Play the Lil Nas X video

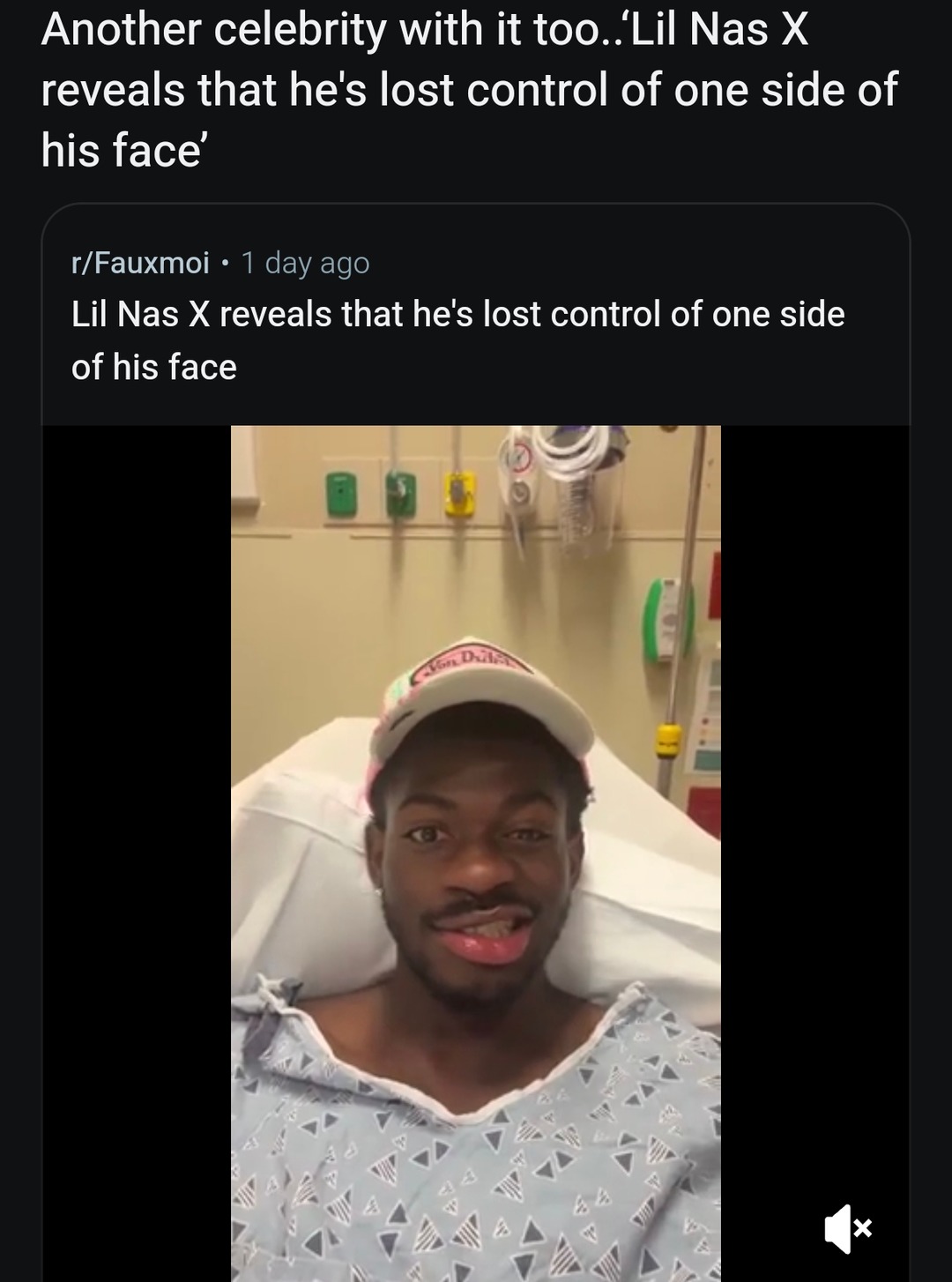(475, 852)
